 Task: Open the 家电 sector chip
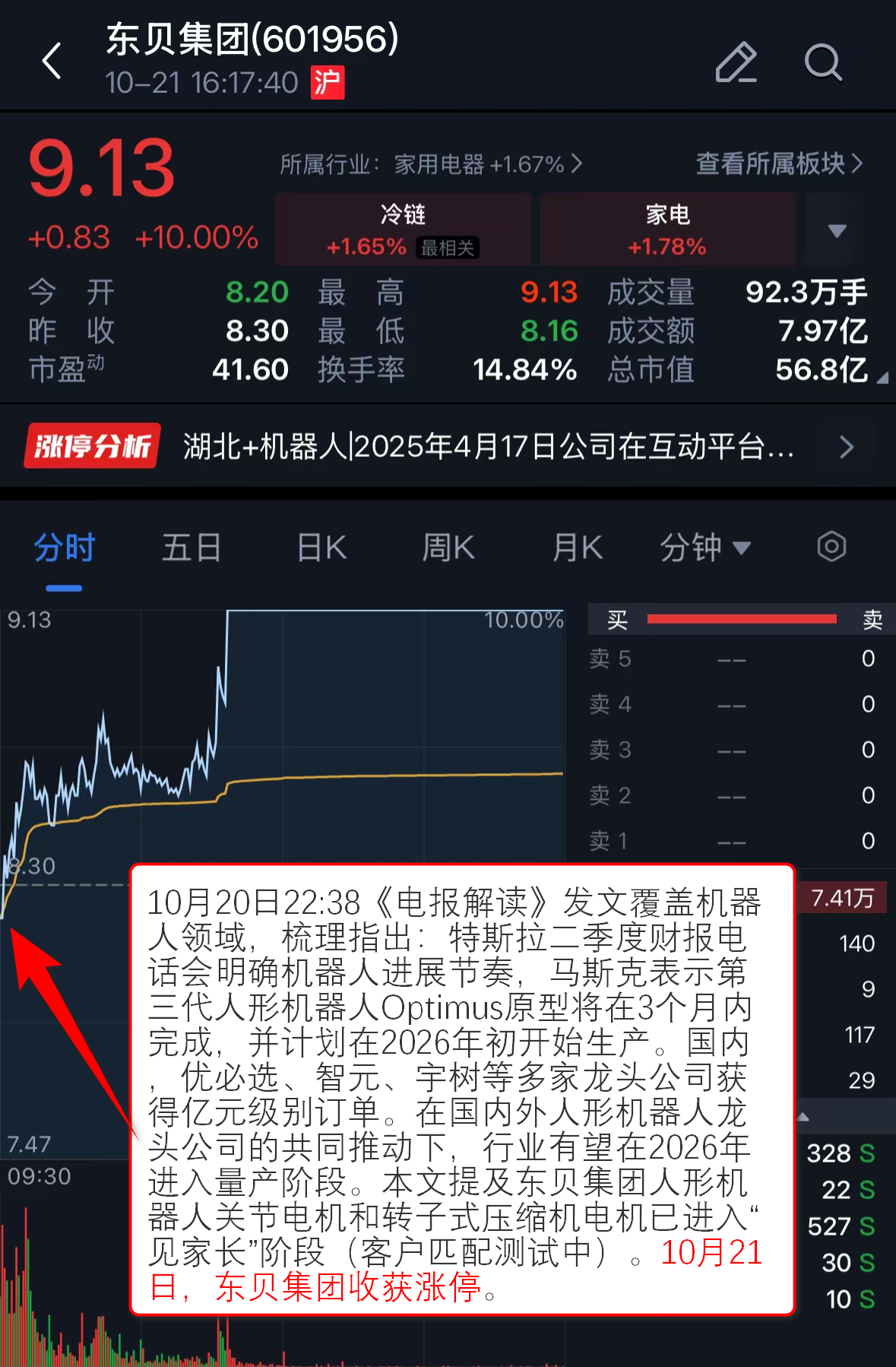[667, 229]
